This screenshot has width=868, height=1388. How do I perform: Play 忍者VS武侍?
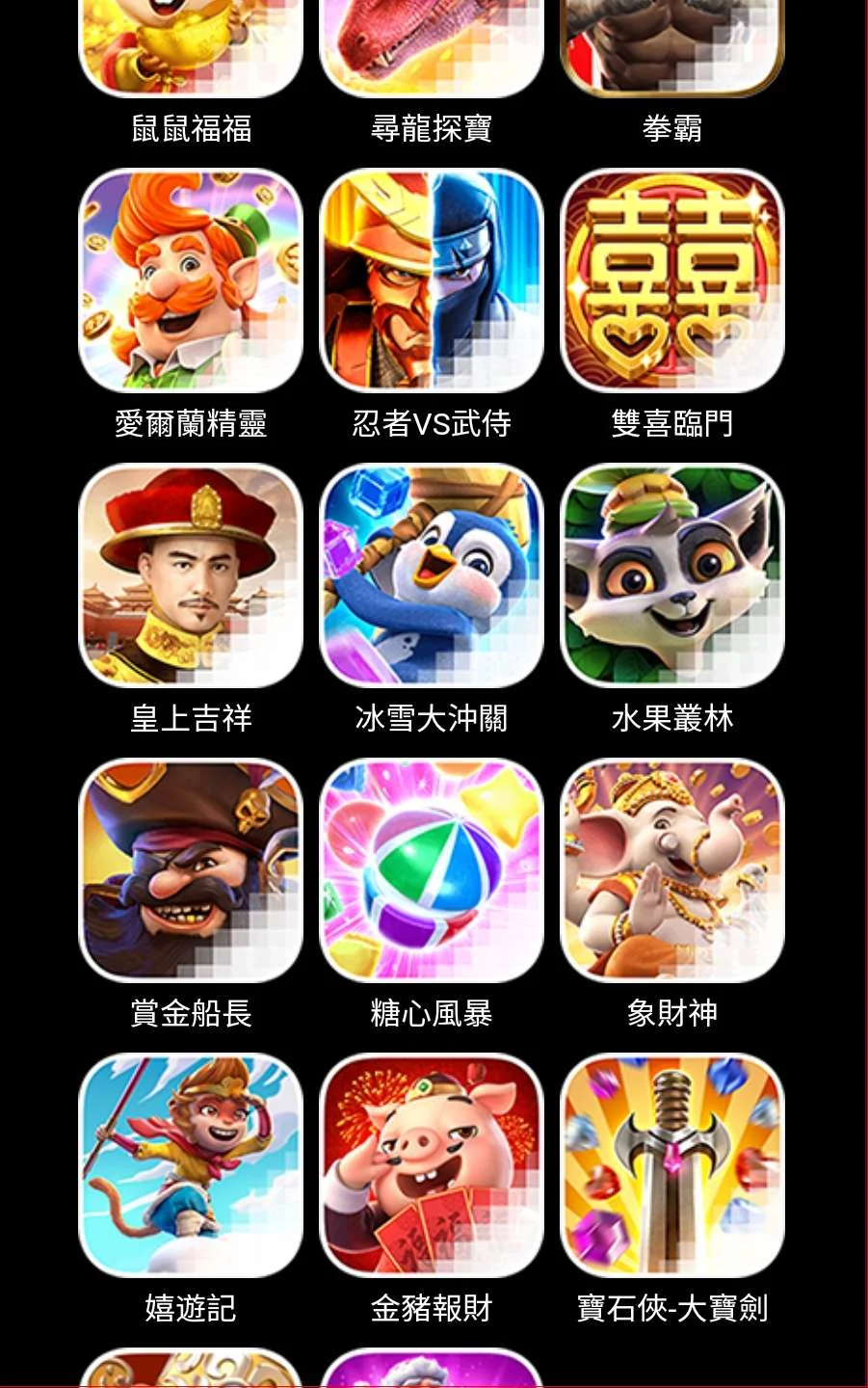pyautogui.click(x=432, y=280)
